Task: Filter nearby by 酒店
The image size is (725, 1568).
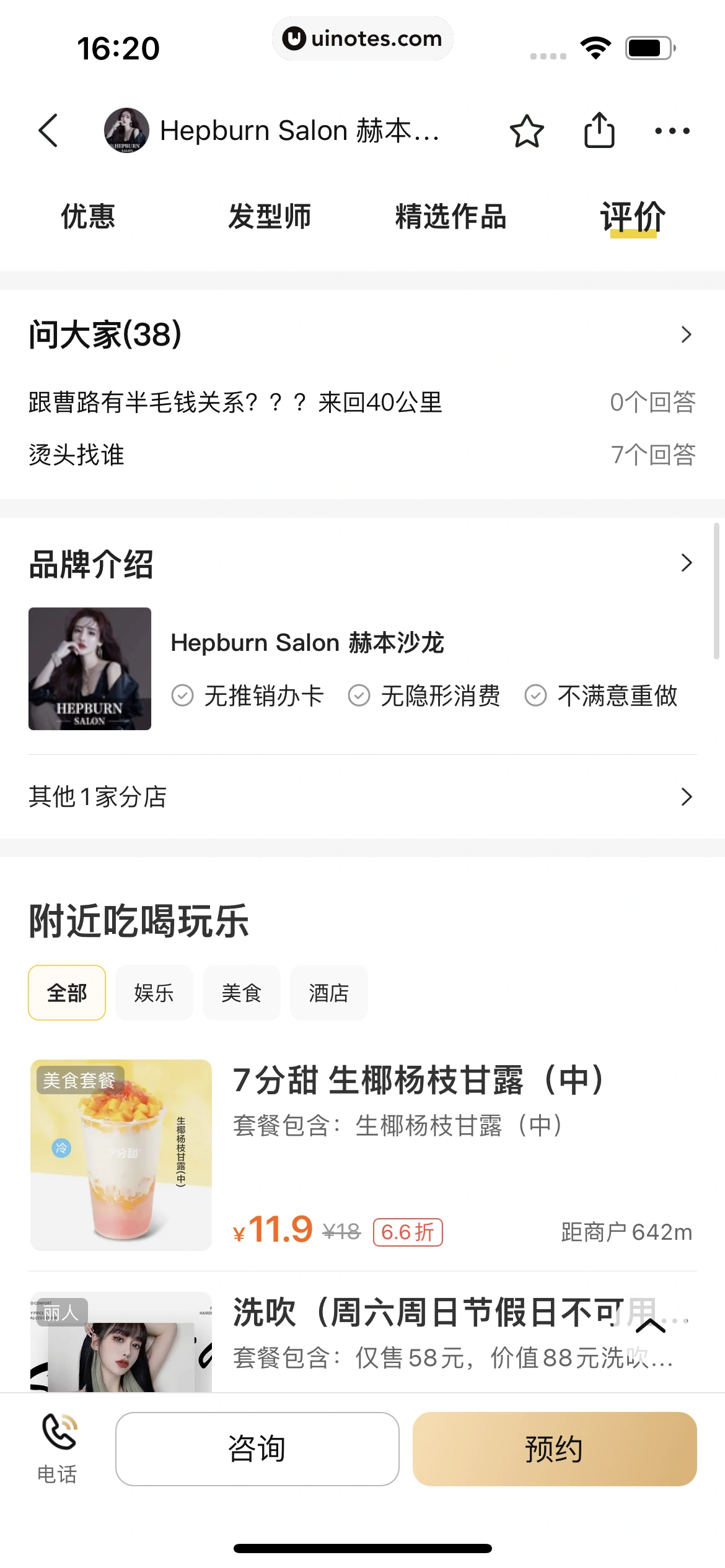Action: (329, 993)
